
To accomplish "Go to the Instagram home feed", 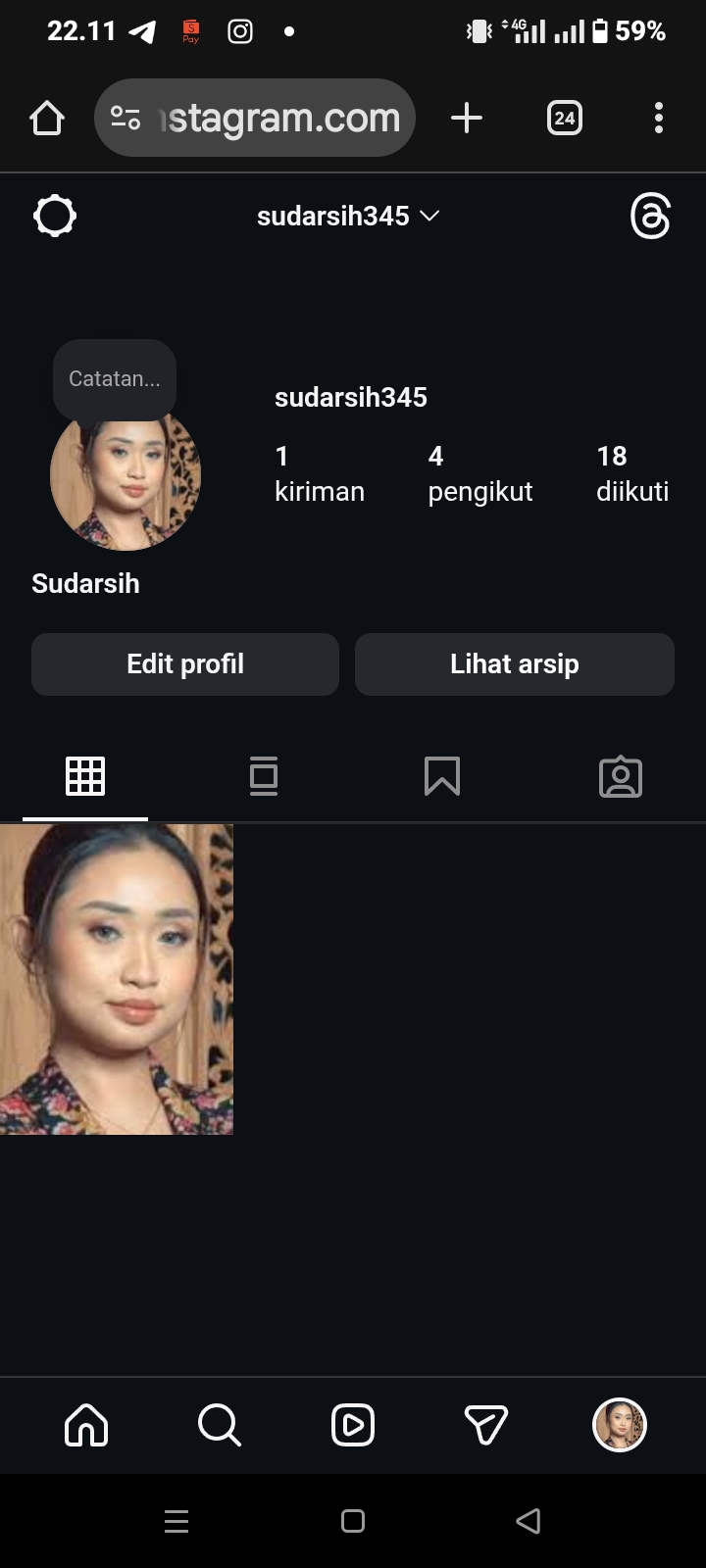I will click(x=86, y=1425).
